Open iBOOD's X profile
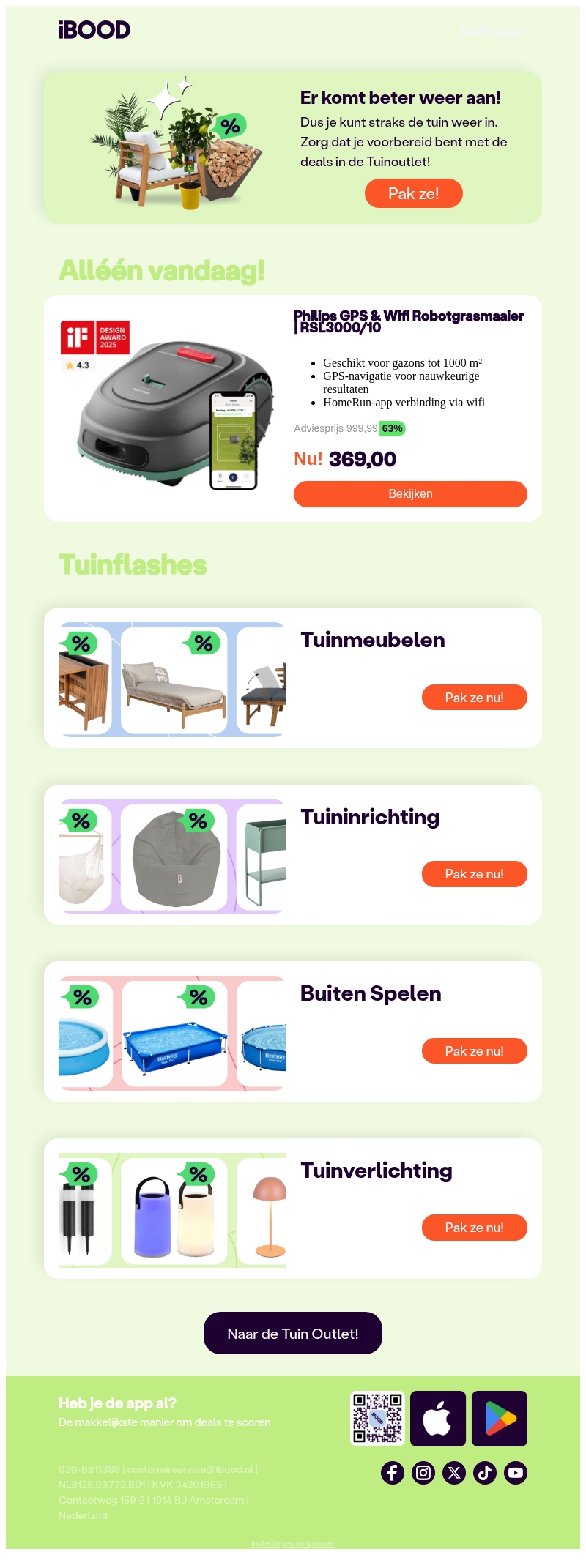Viewport: 586px width, 1568px height. pos(454,1472)
